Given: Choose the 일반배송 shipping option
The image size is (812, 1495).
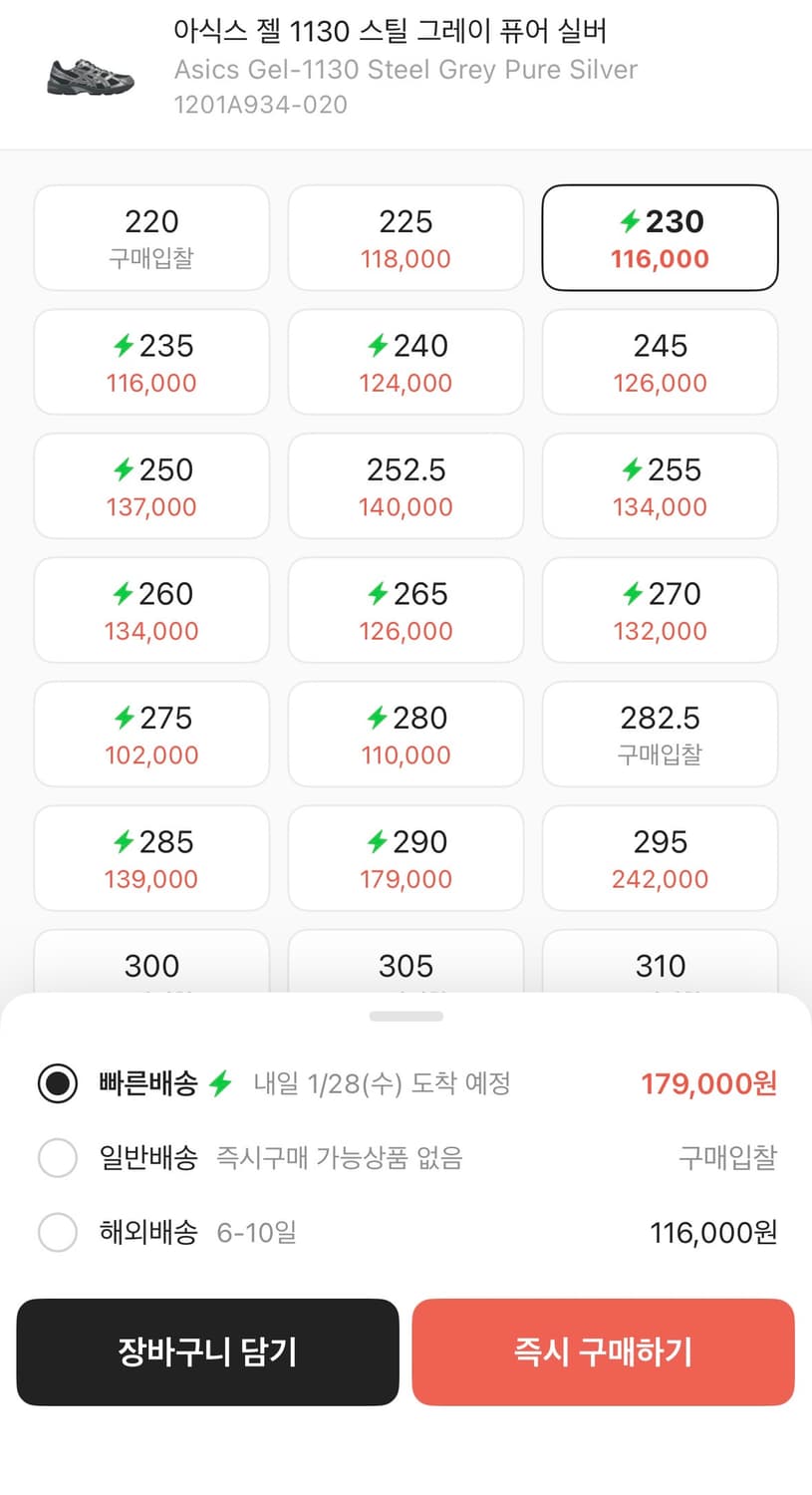Looking at the screenshot, I should click(57, 1158).
